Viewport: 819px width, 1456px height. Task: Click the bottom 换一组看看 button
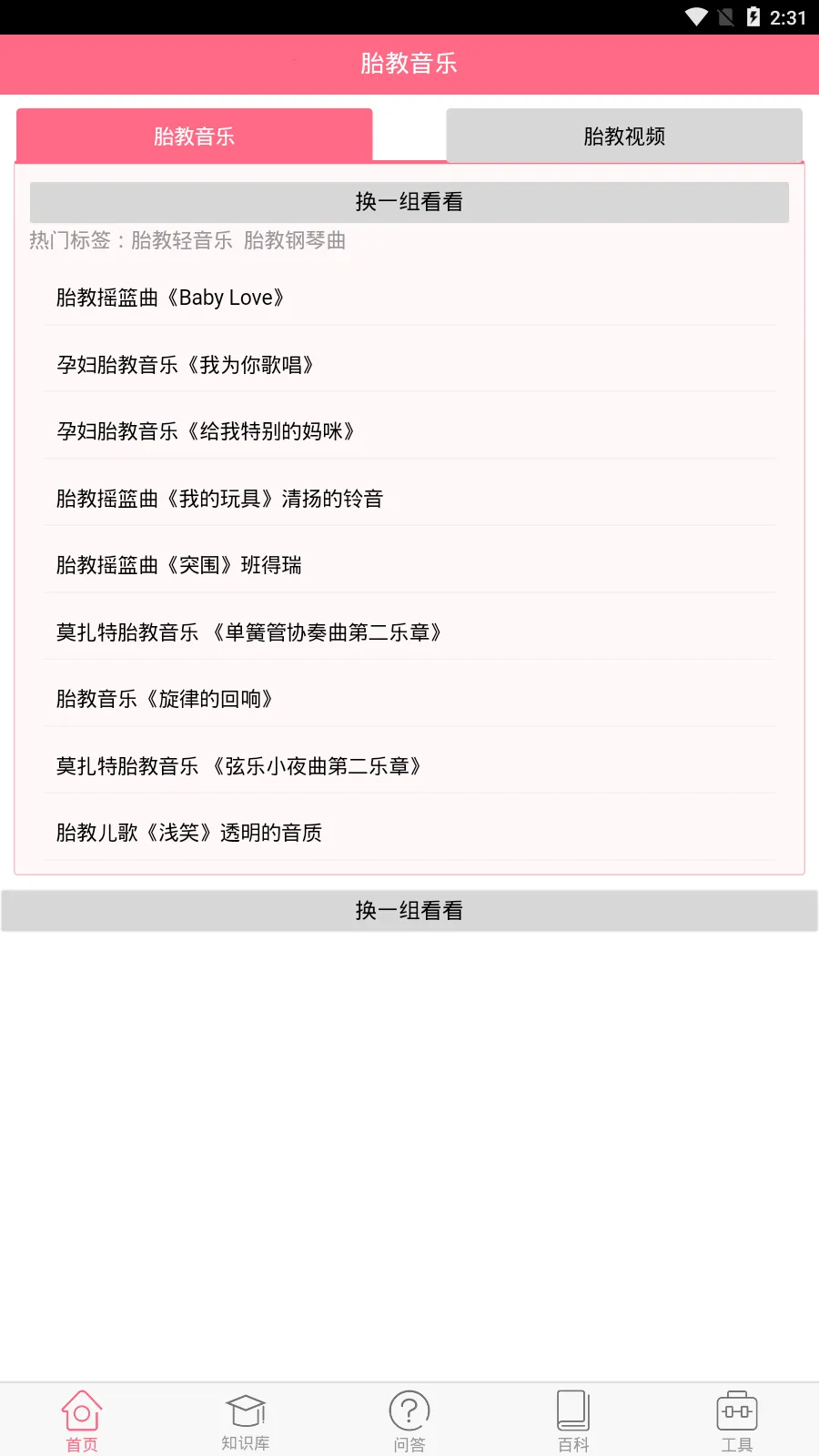[409, 909]
